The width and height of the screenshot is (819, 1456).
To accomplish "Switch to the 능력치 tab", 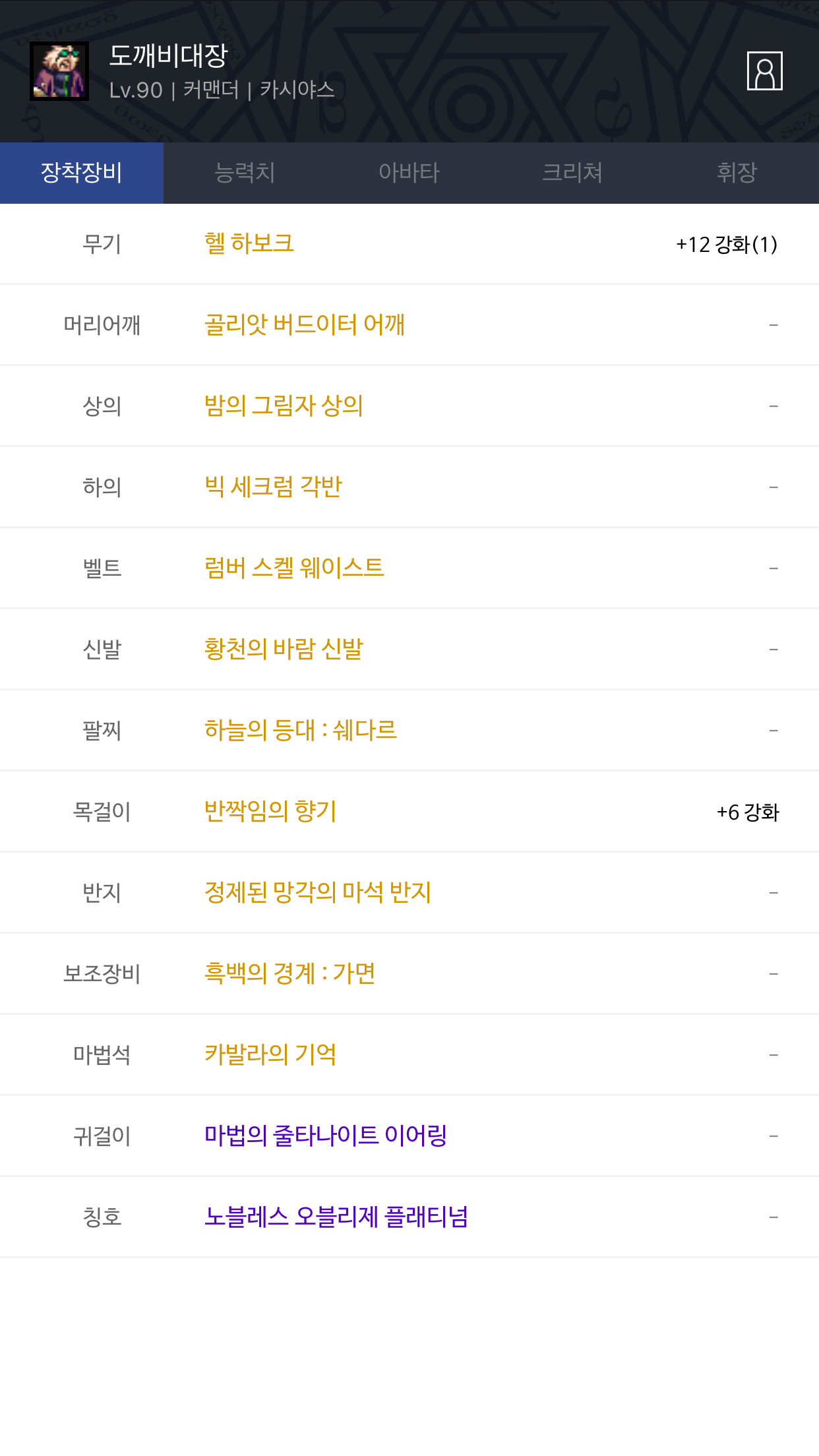I will click(245, 173).
